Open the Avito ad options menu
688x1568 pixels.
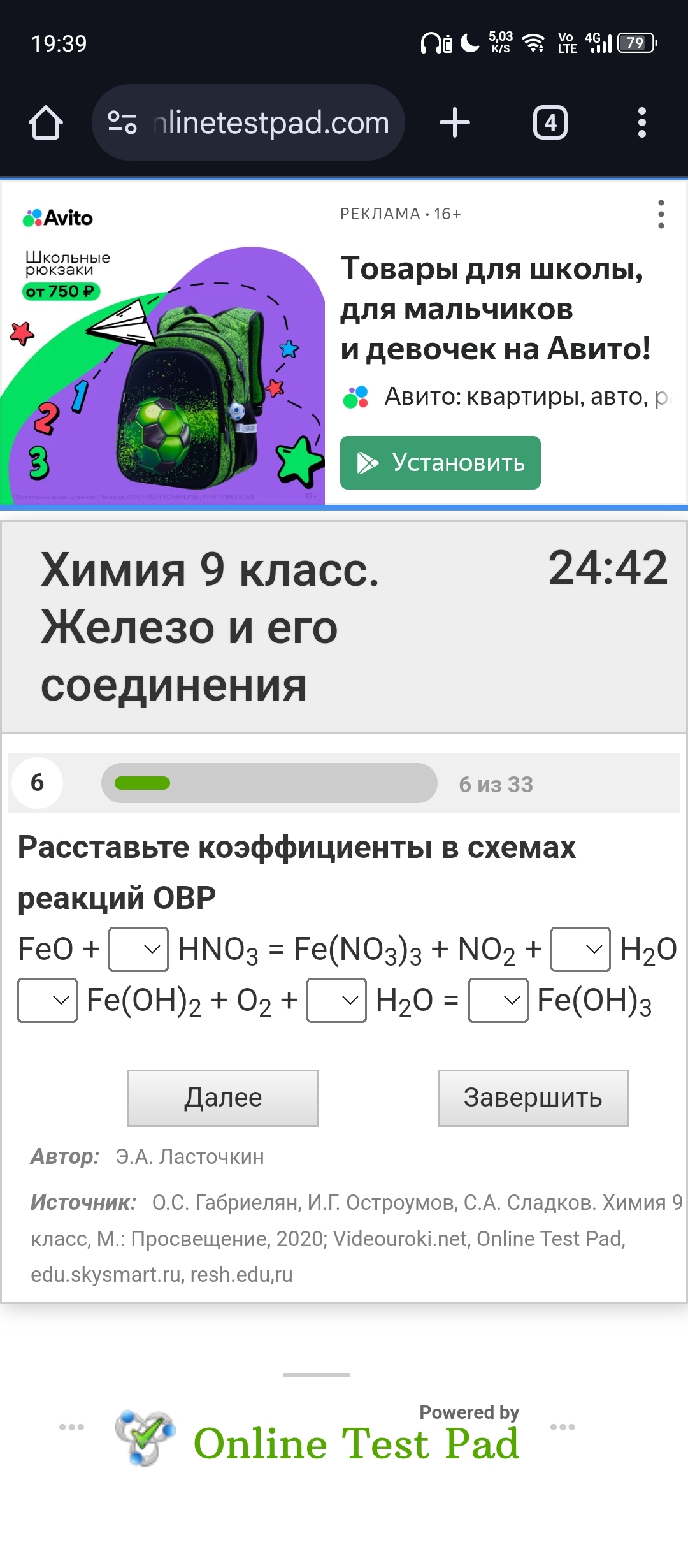click(x=661, y=214)
